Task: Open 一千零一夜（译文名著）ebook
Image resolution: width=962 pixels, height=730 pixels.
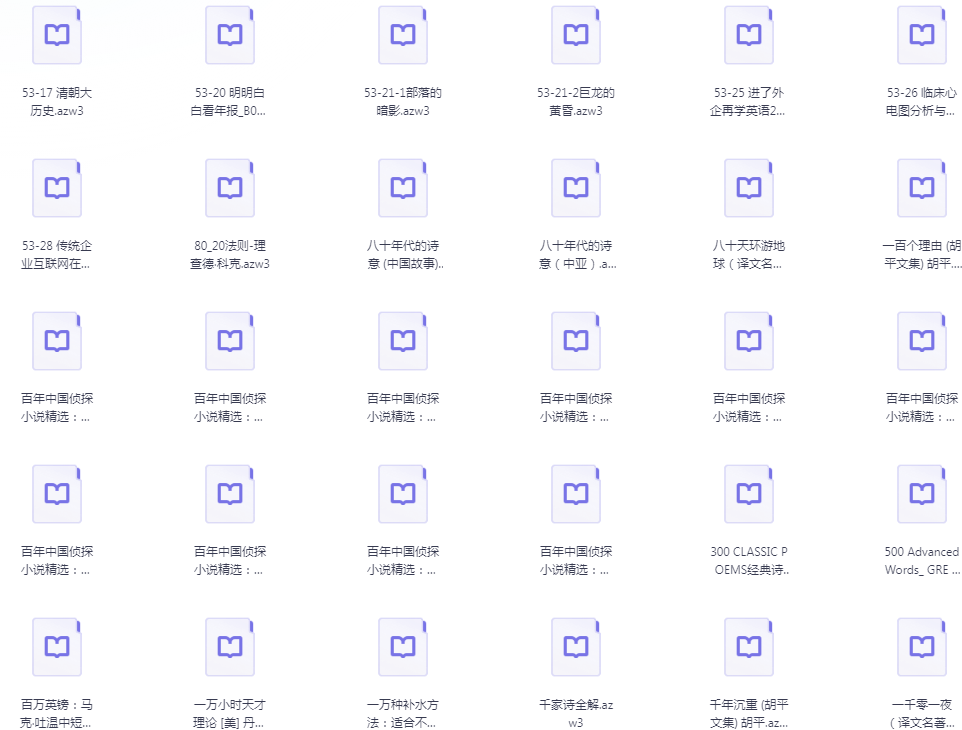Action: point(922,648)
